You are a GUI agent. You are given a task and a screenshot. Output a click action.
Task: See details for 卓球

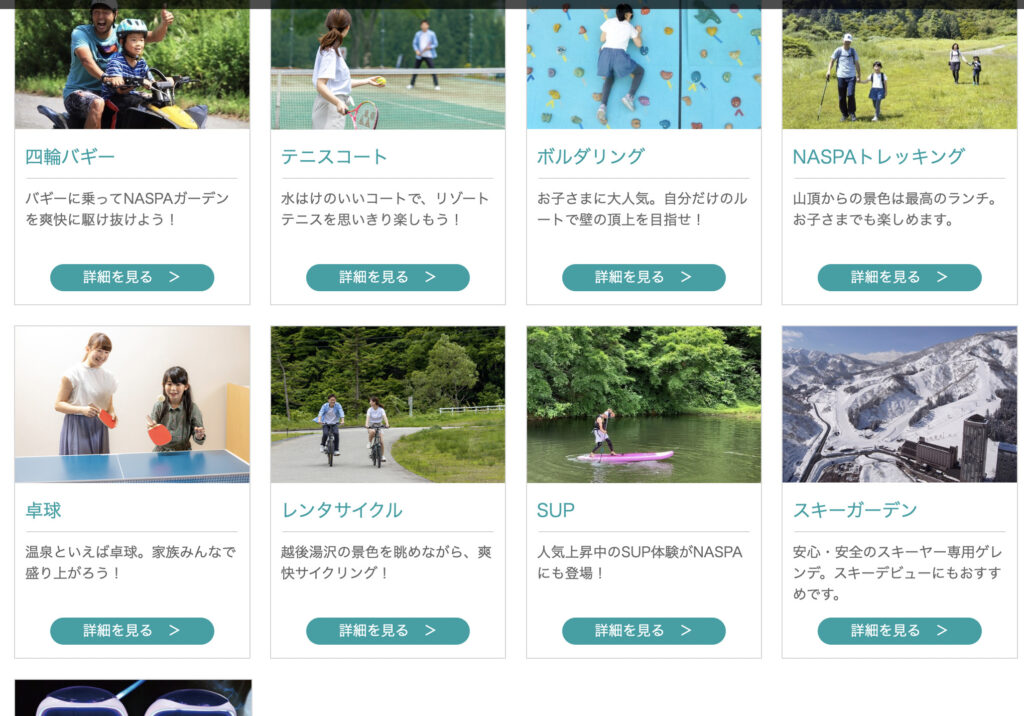pyautogui.click(x=132, y=631)
